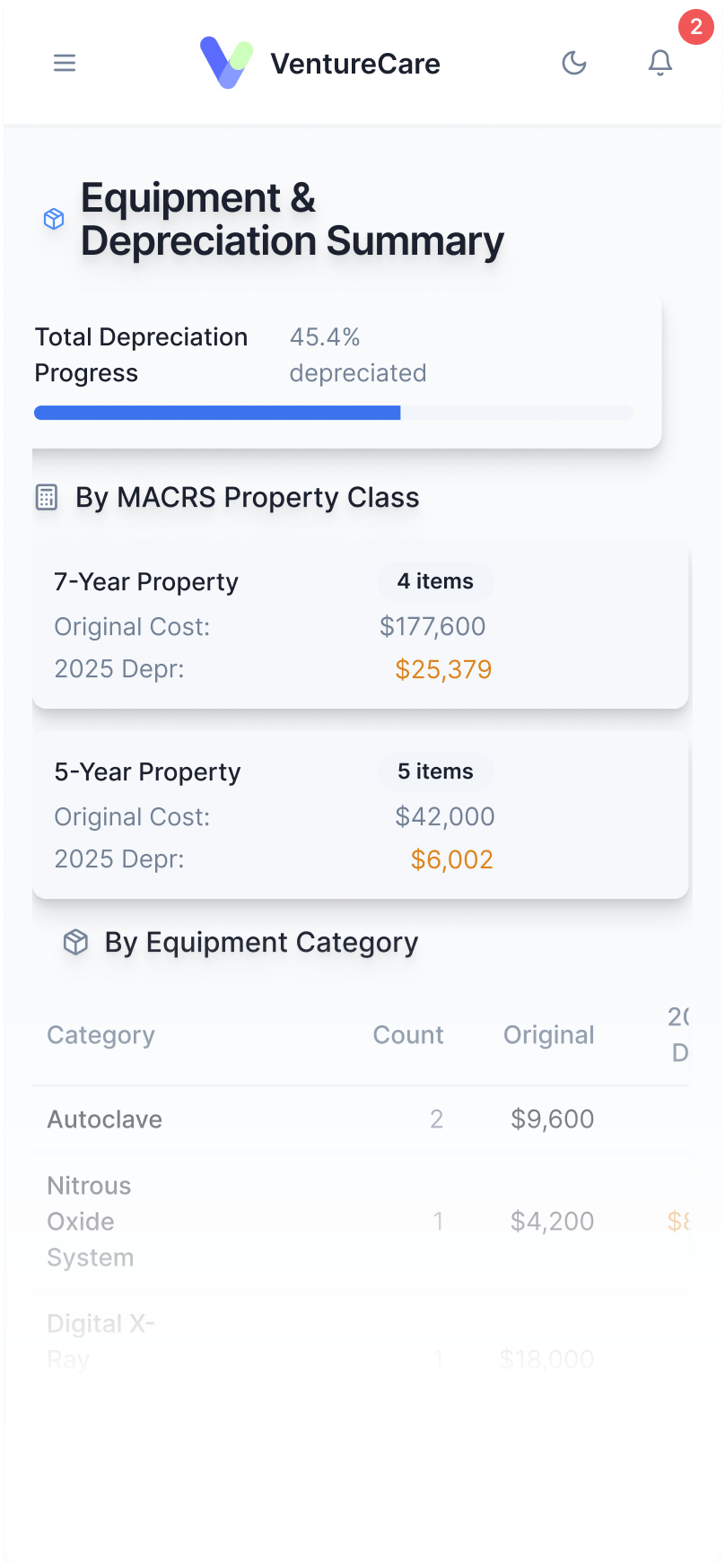The width and height of the screenshot is (725, 1568).
Task: Open the 5-Year Property card
Action: pyautogui.click(x=361, y=814)
